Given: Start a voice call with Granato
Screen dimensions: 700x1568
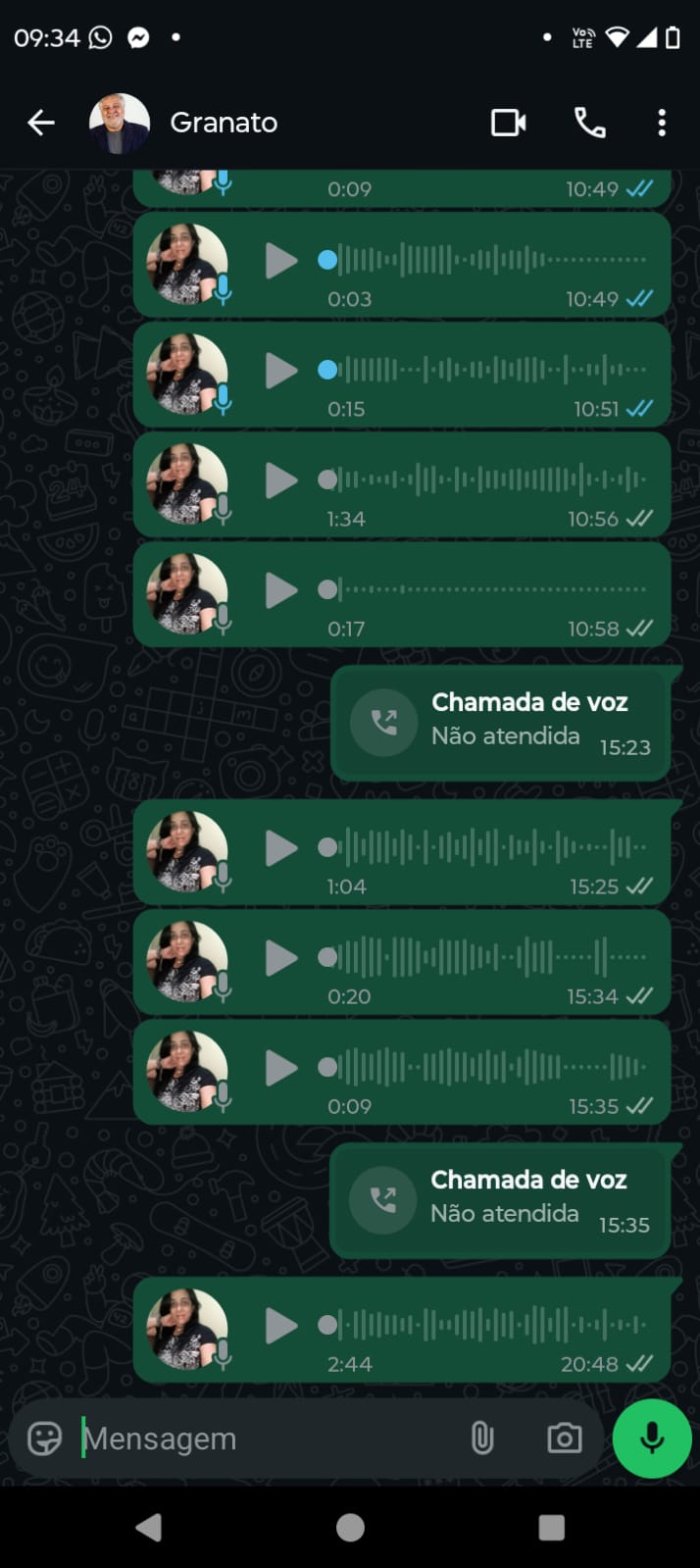Looking at the screenshot, I should coord(589,123).
